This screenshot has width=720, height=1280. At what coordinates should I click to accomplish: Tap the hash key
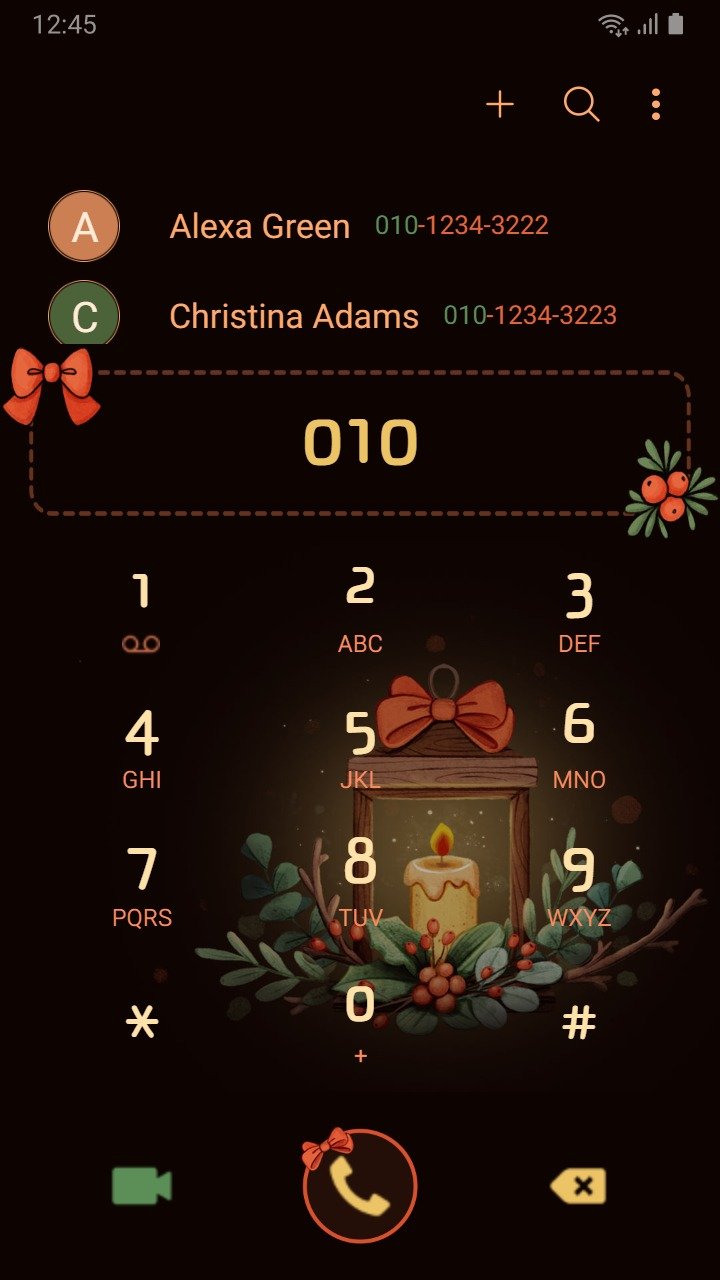pyautogui.click(x=579, y=1022)
